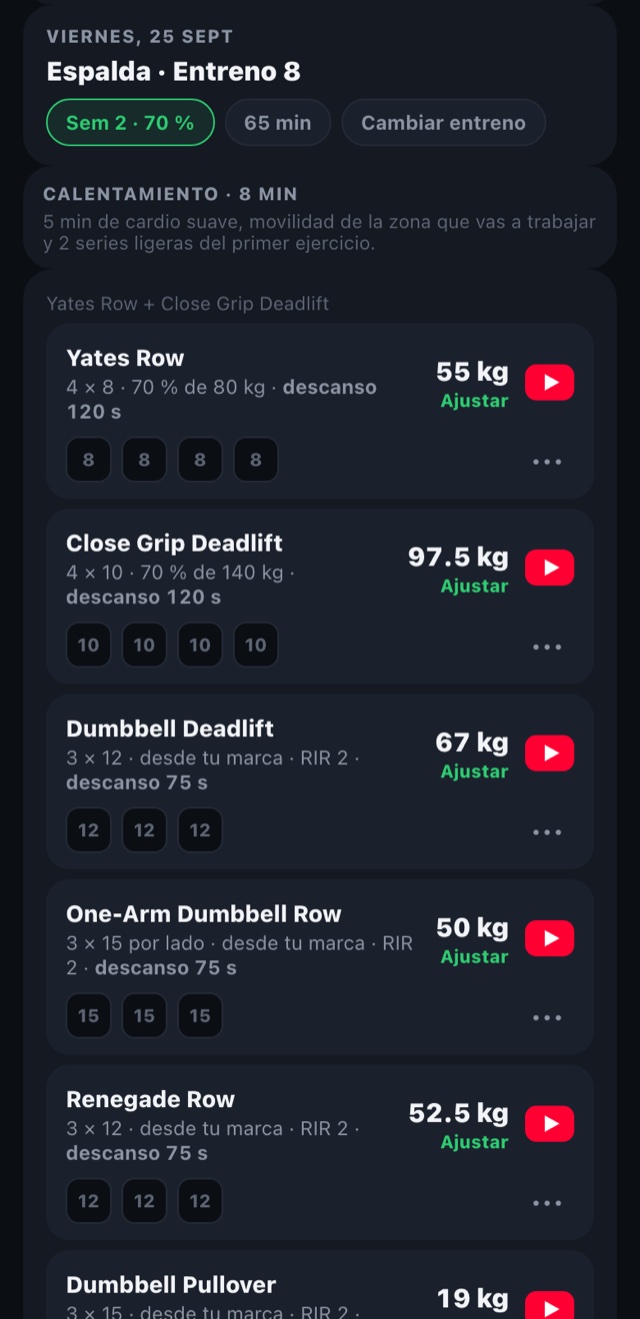Select the Sem 2 · 70 % chip
The image size is (640, 1319).
click(x=130, y=123)
